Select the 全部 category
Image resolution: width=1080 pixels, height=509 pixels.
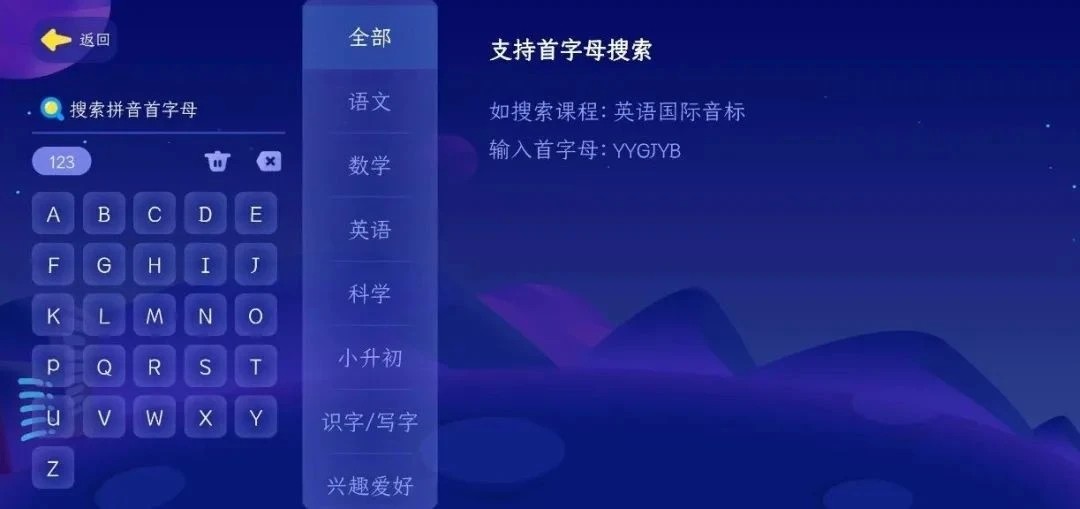369,38
